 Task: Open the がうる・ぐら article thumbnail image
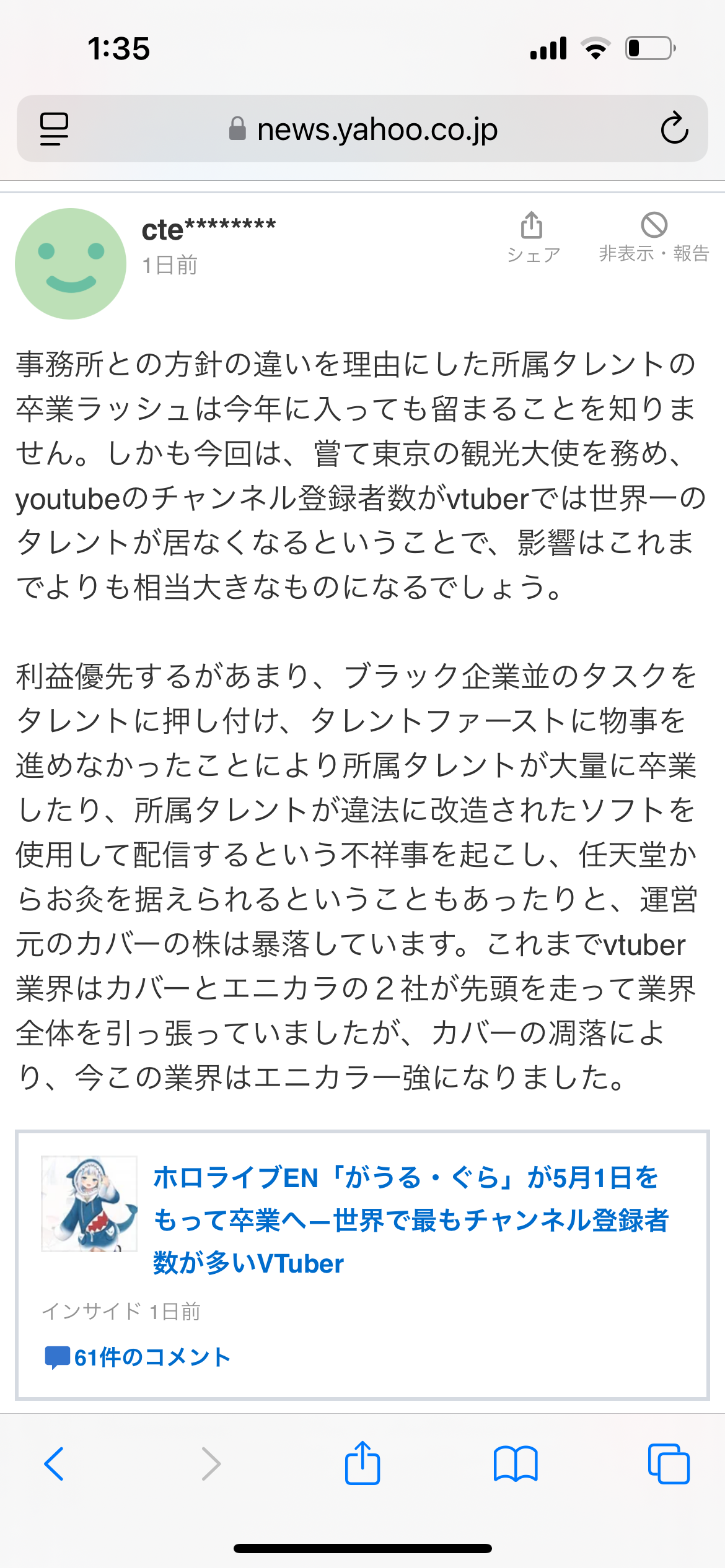(x=89, y=1204)
